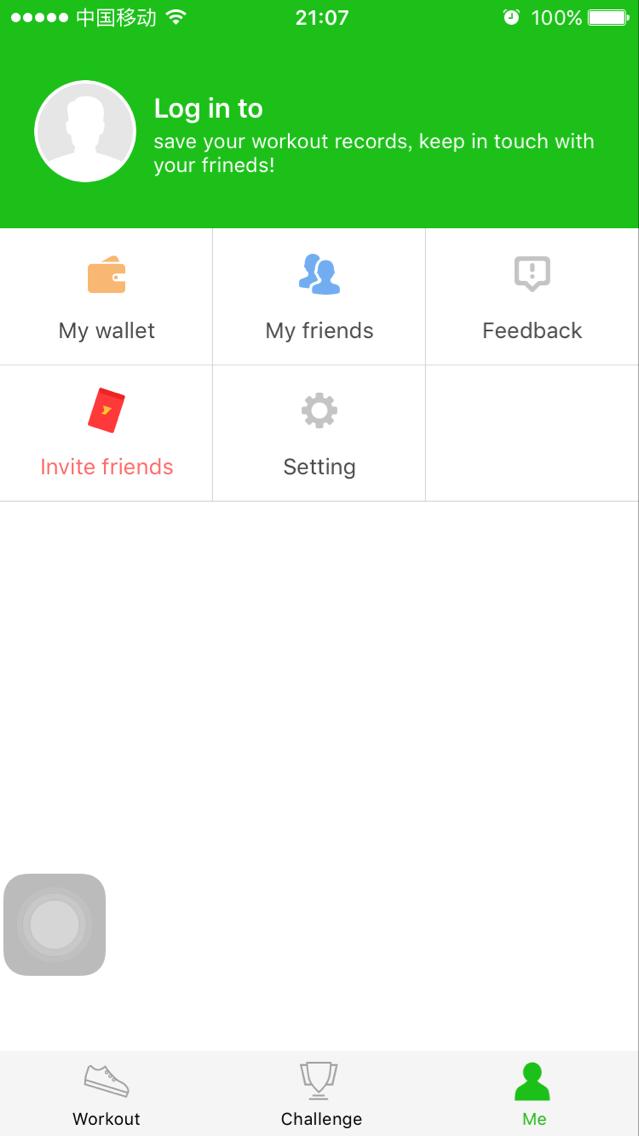The height and width of the screenshot is (1136, 639).
Task: View My friends list
Action: [319, 297]
